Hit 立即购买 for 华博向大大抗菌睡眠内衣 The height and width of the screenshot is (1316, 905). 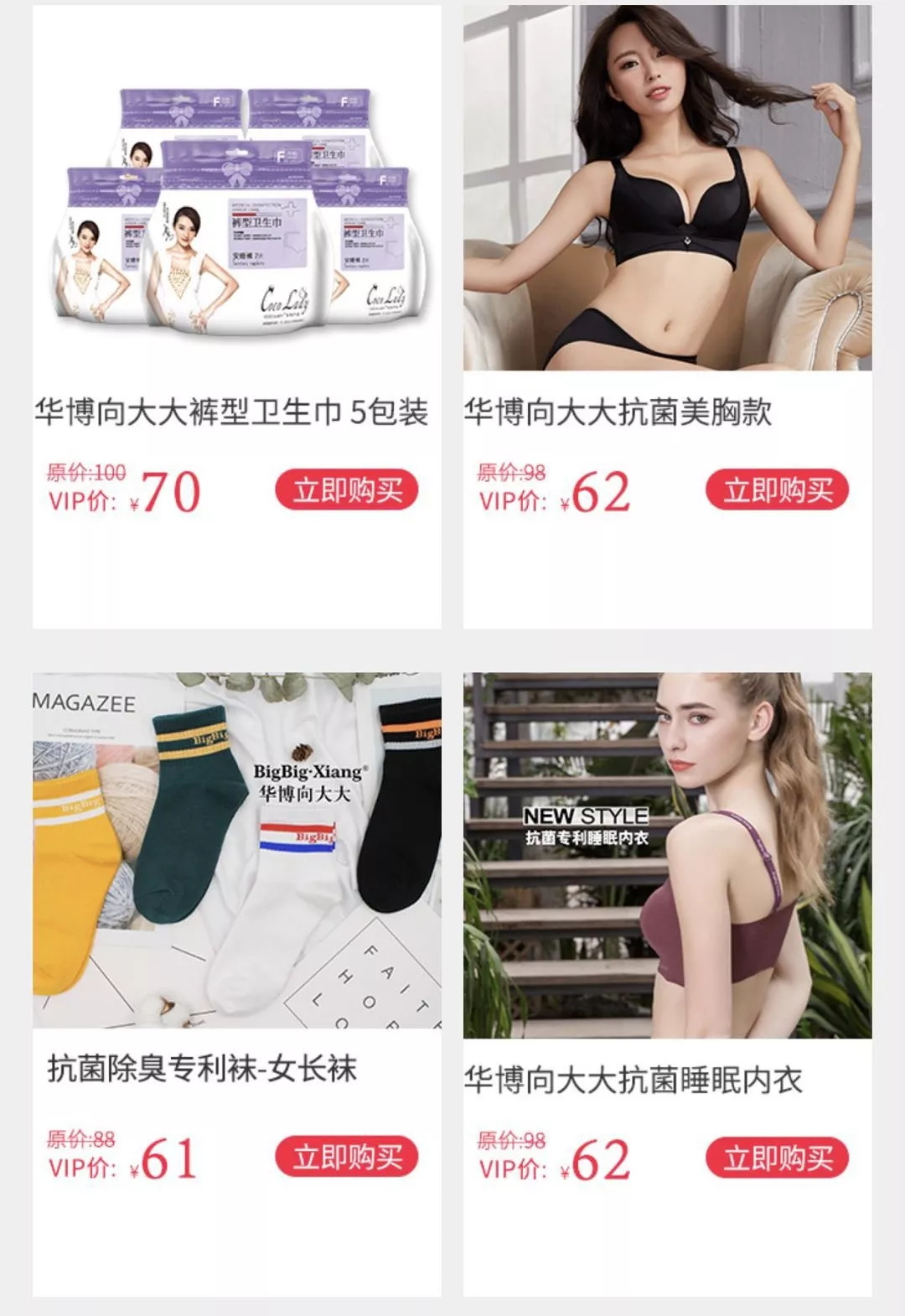pyautogui.click(x=777, y=1158)
